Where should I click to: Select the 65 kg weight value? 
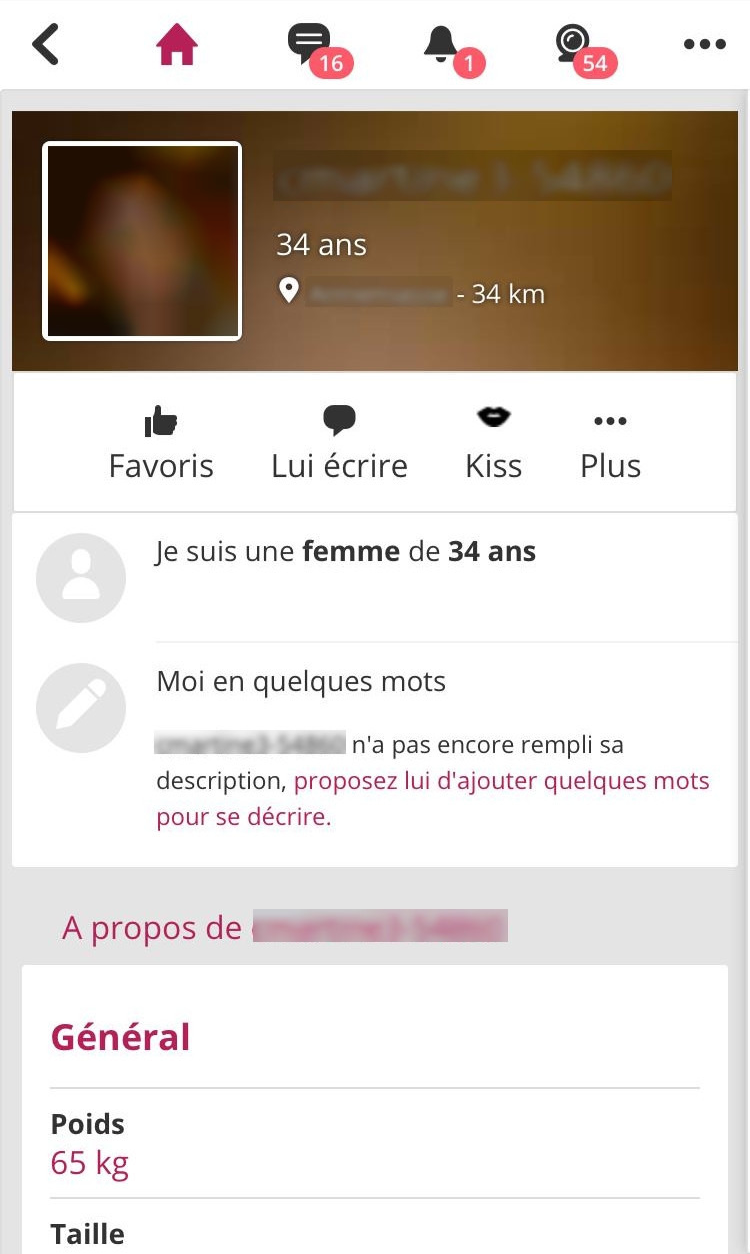[89, 1162]
